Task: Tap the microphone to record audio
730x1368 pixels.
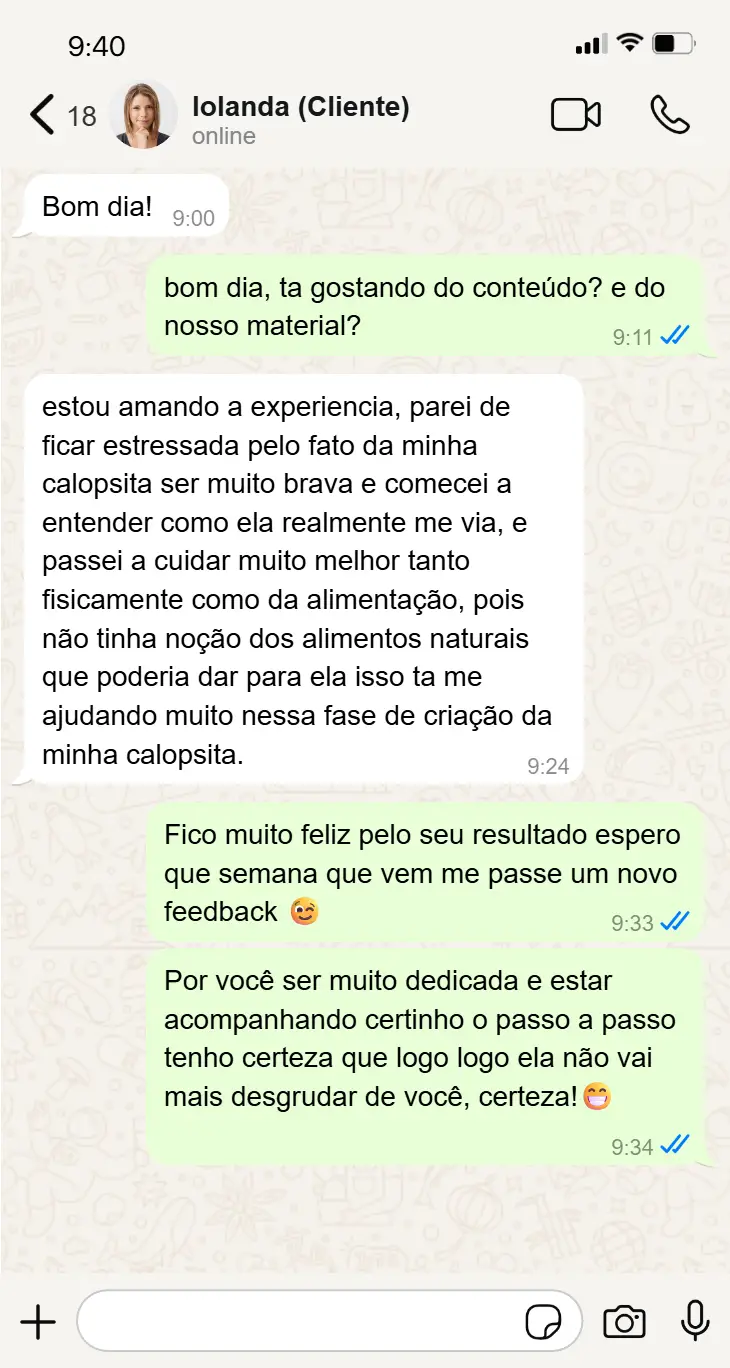Action: click(x=695, y=1322)
